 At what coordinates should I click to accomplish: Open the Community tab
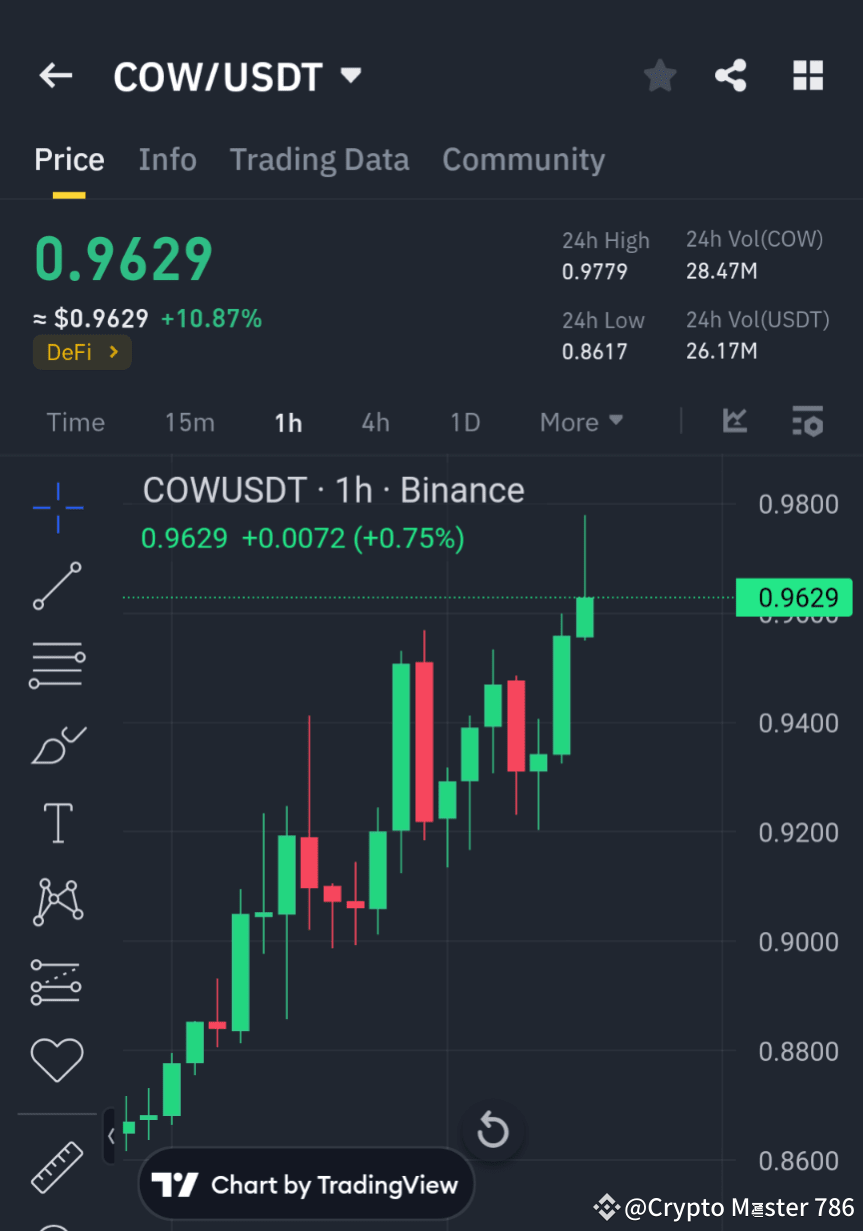pos(523,159)
